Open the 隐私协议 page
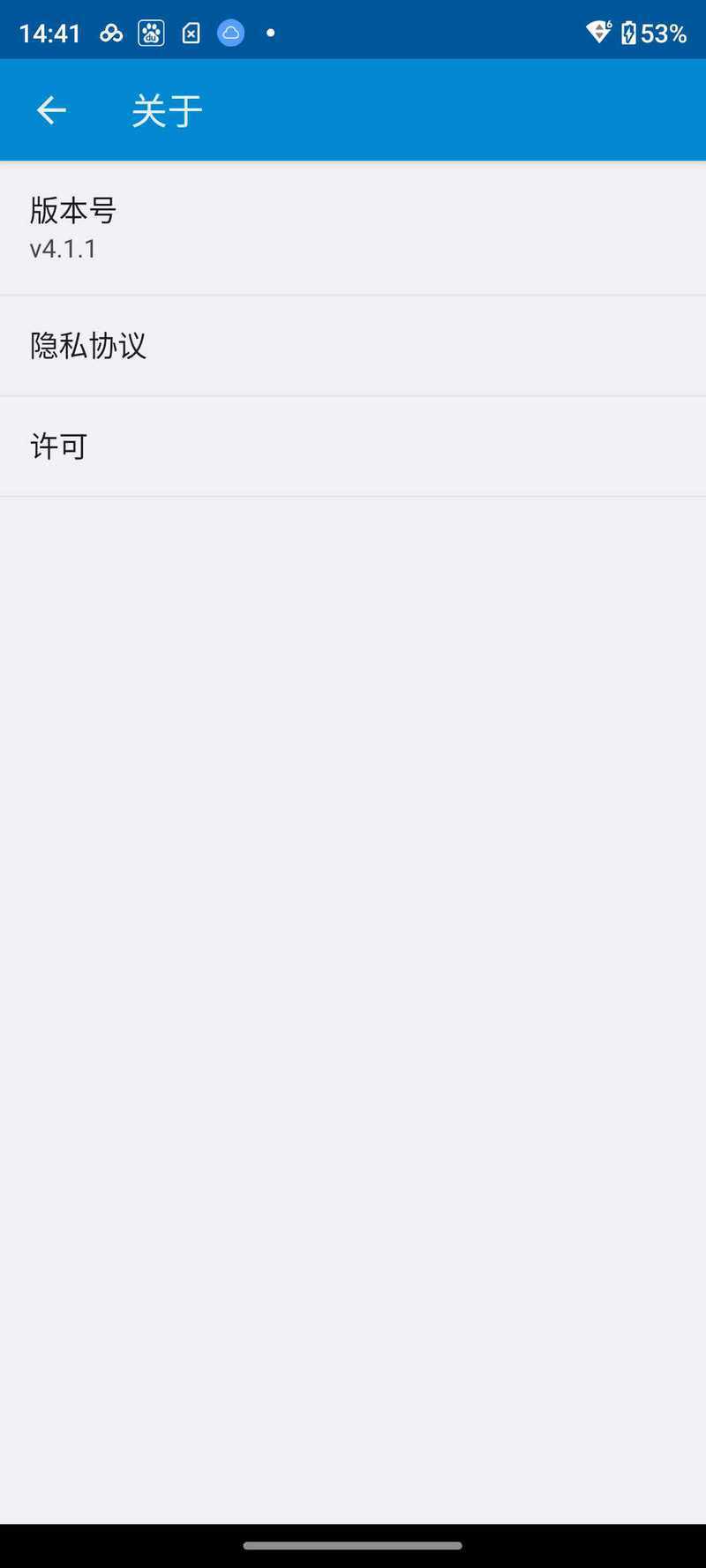Screen dimensions: 706x1568 353,346
